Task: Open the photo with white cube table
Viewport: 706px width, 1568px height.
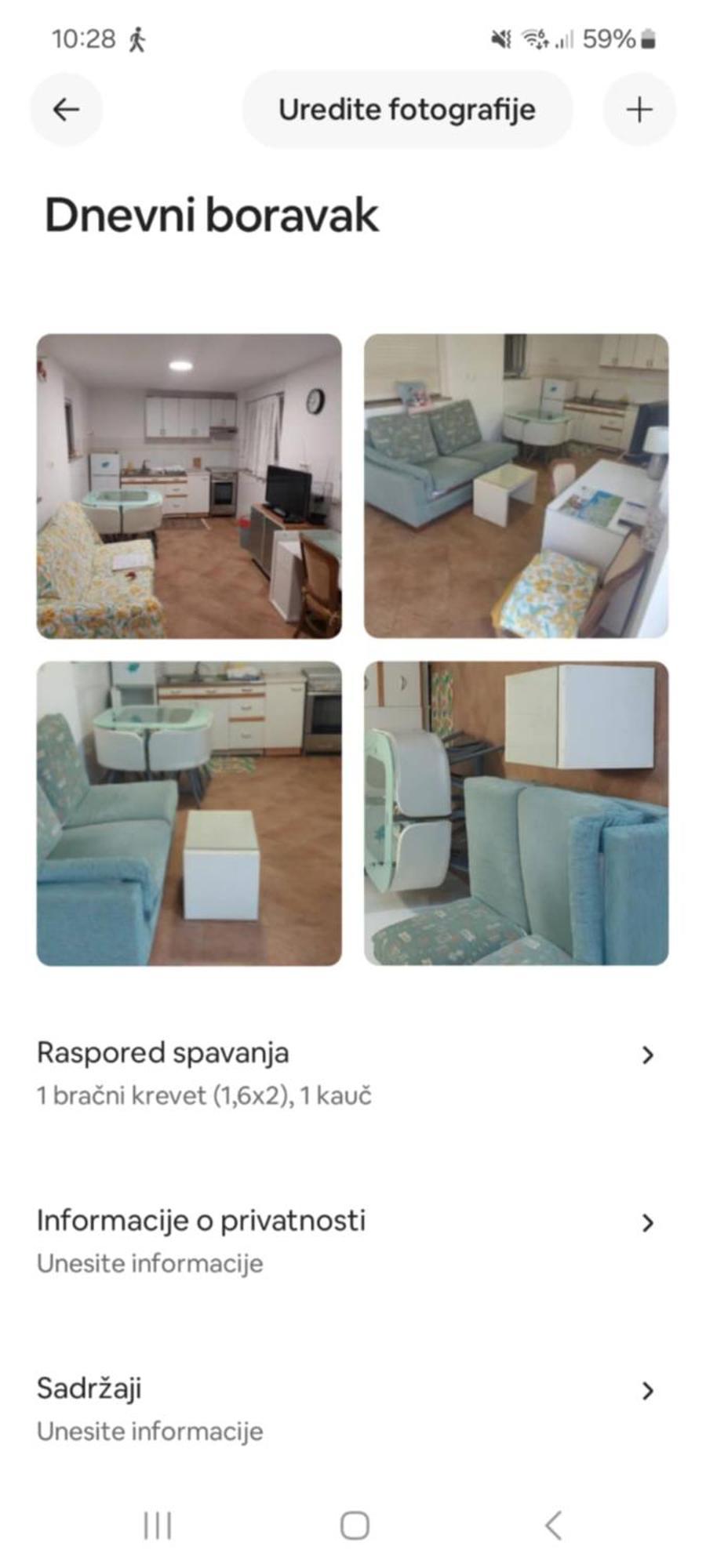Action: click(x=189, y=813)
